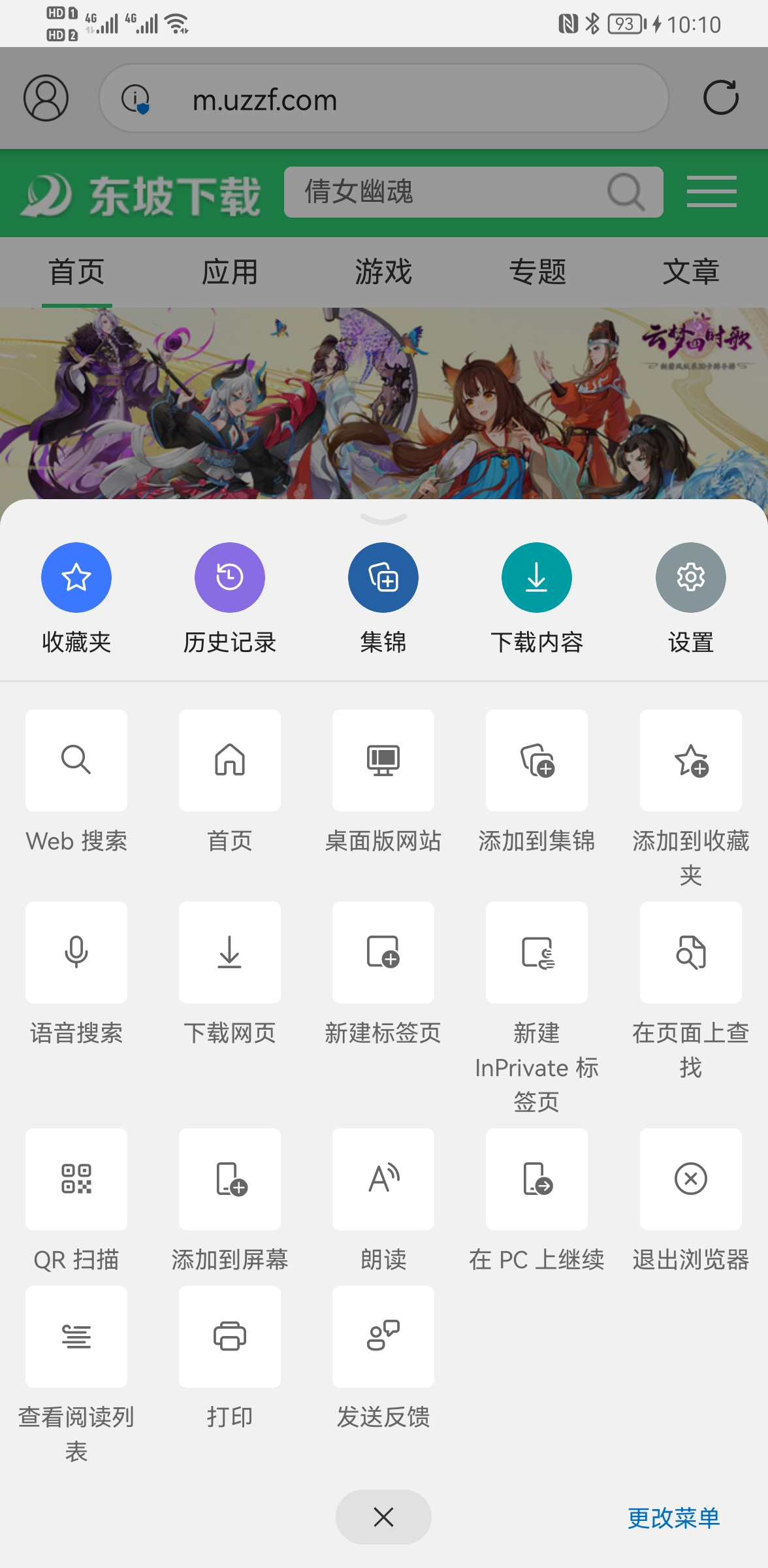Open 下载内容 downloads
Screen dimensions: 768x1568
click(537, 578)
